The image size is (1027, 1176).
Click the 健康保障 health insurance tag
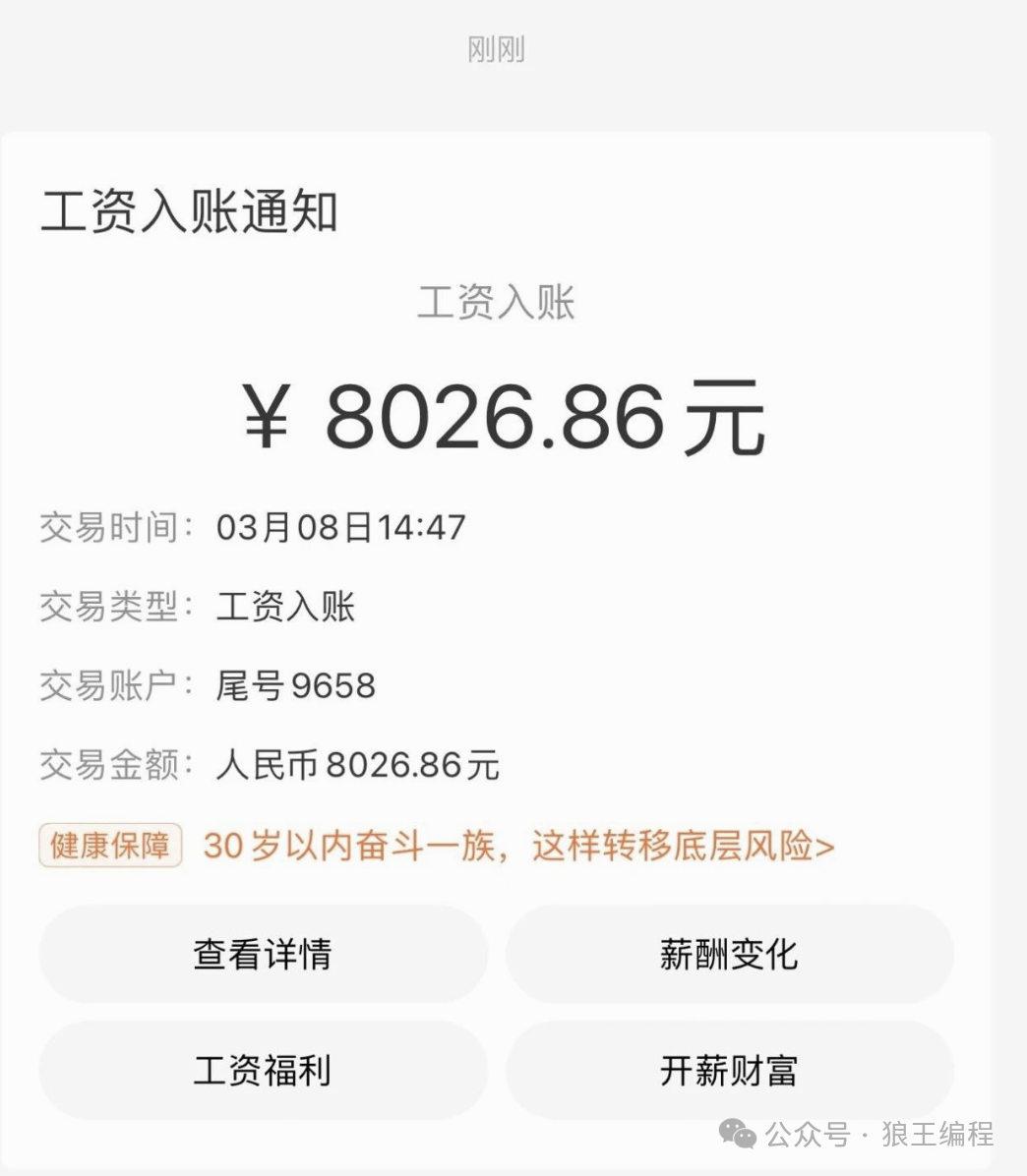tap(109, 846)
